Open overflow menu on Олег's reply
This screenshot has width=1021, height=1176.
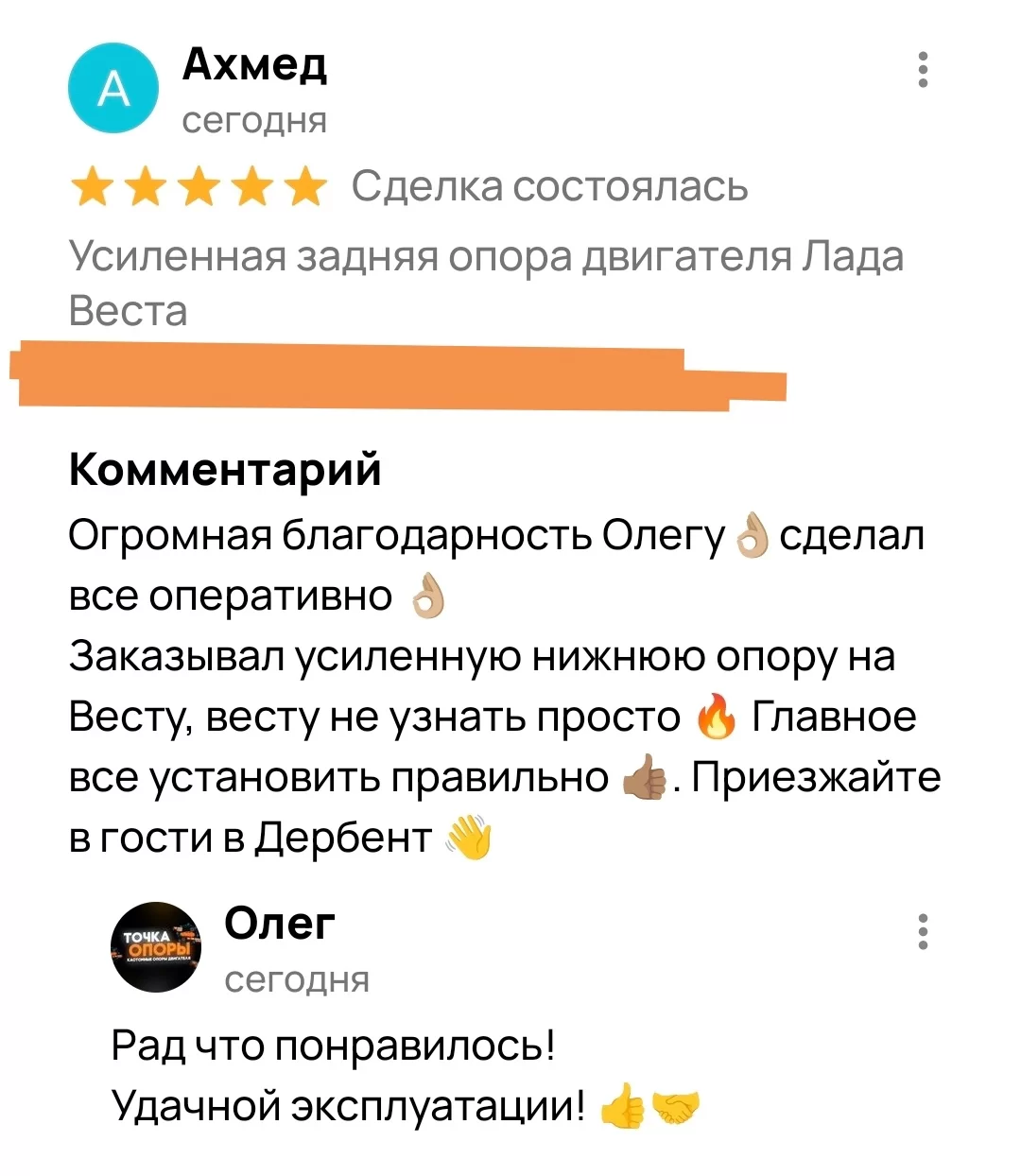[923, 931]
